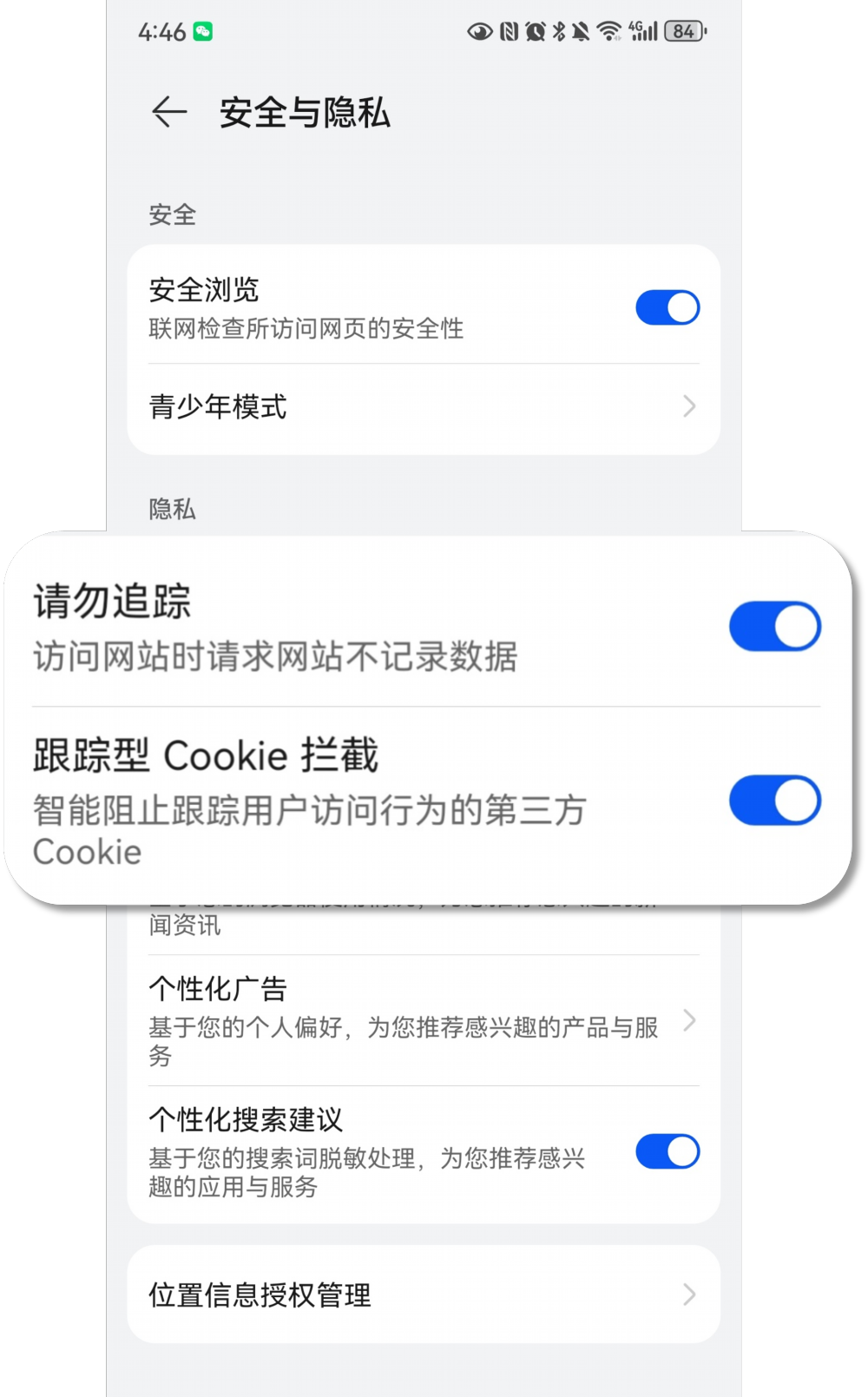
Task: Open 位置信息授权管理
Action: 424,1295
